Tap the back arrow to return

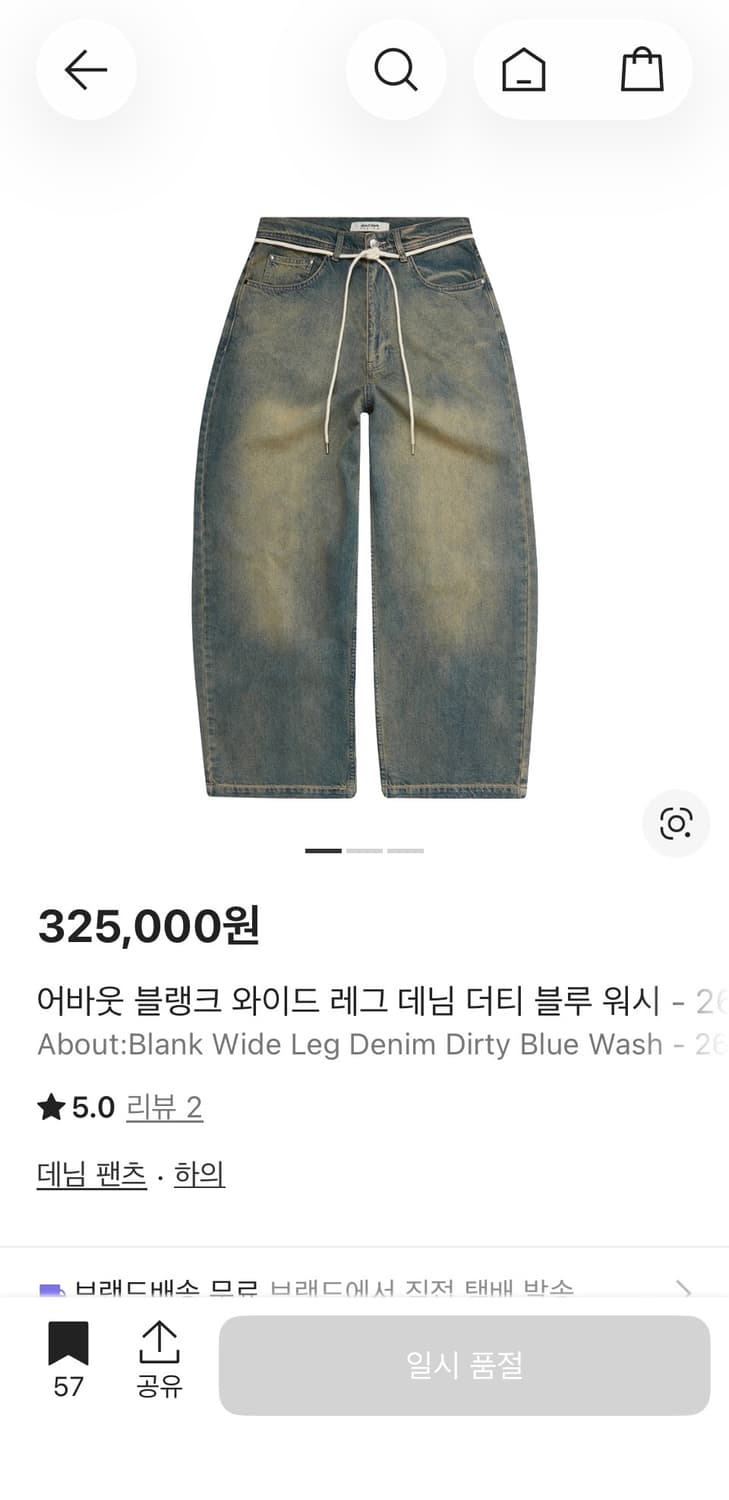pos(86,69)
